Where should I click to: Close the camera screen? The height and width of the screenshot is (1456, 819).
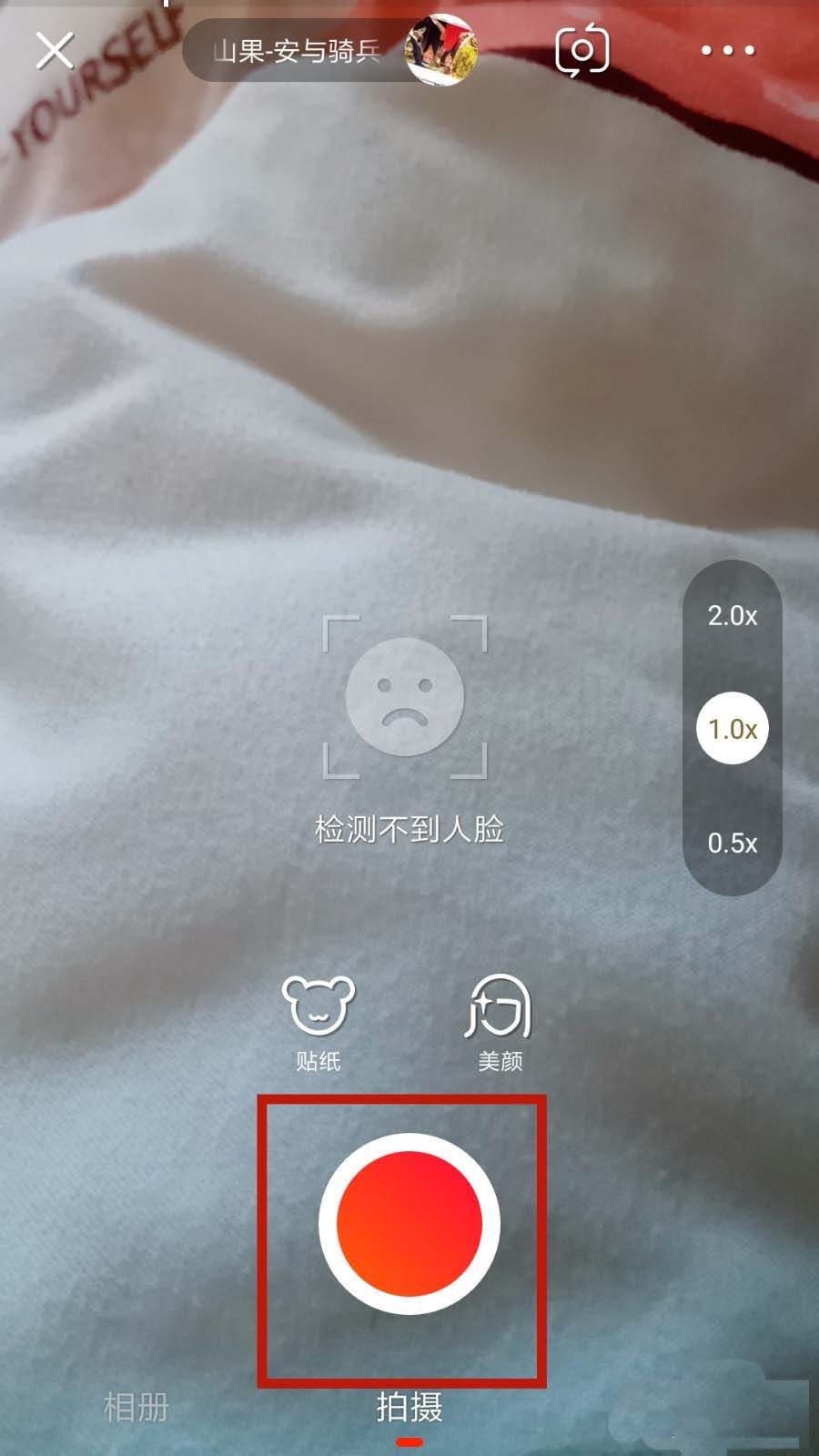tap(55, 51)
